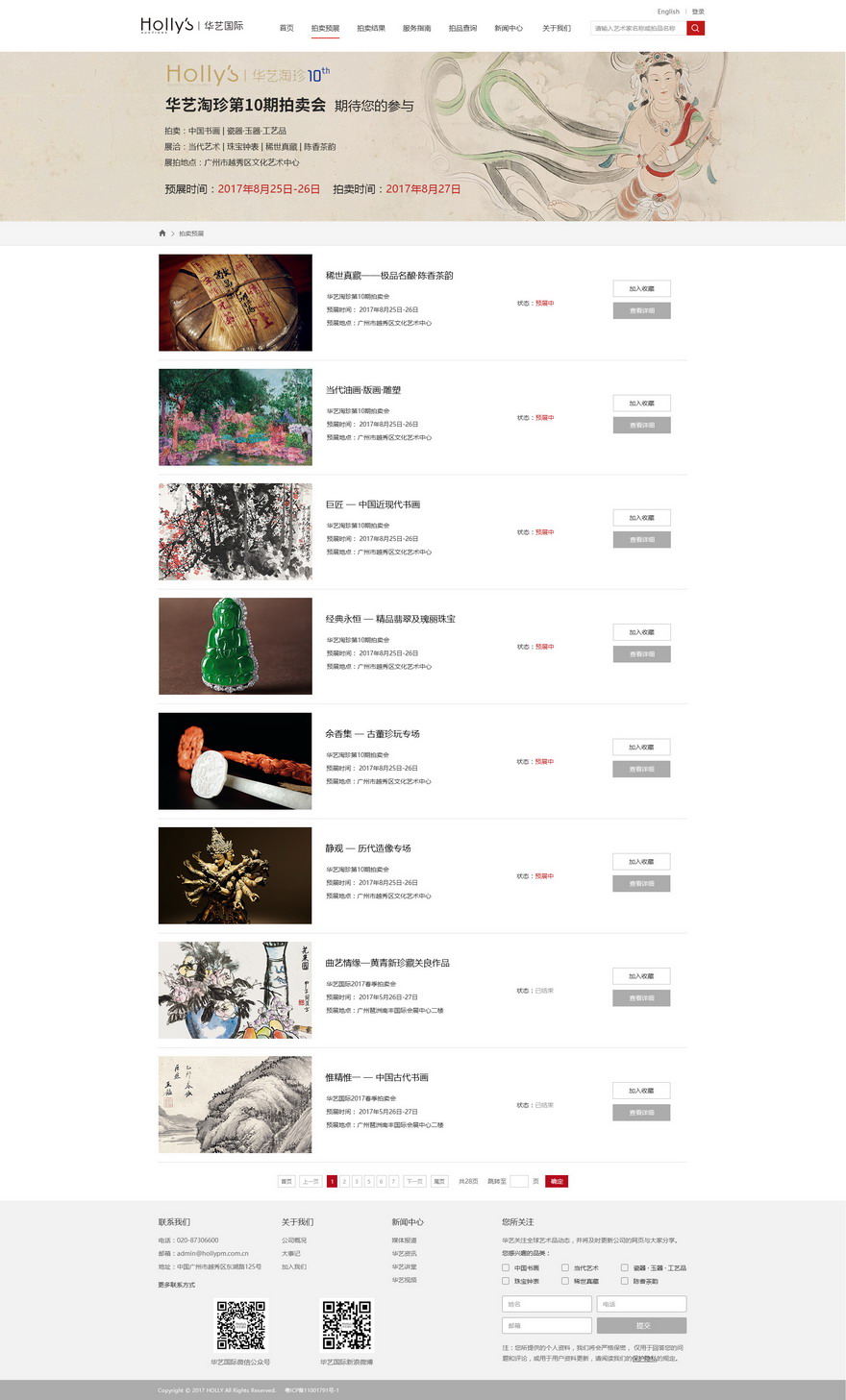View details of 静观 历代造像专场
Image resolution: width=846 pixels, height=1400 pixels.
pos(641,883)
